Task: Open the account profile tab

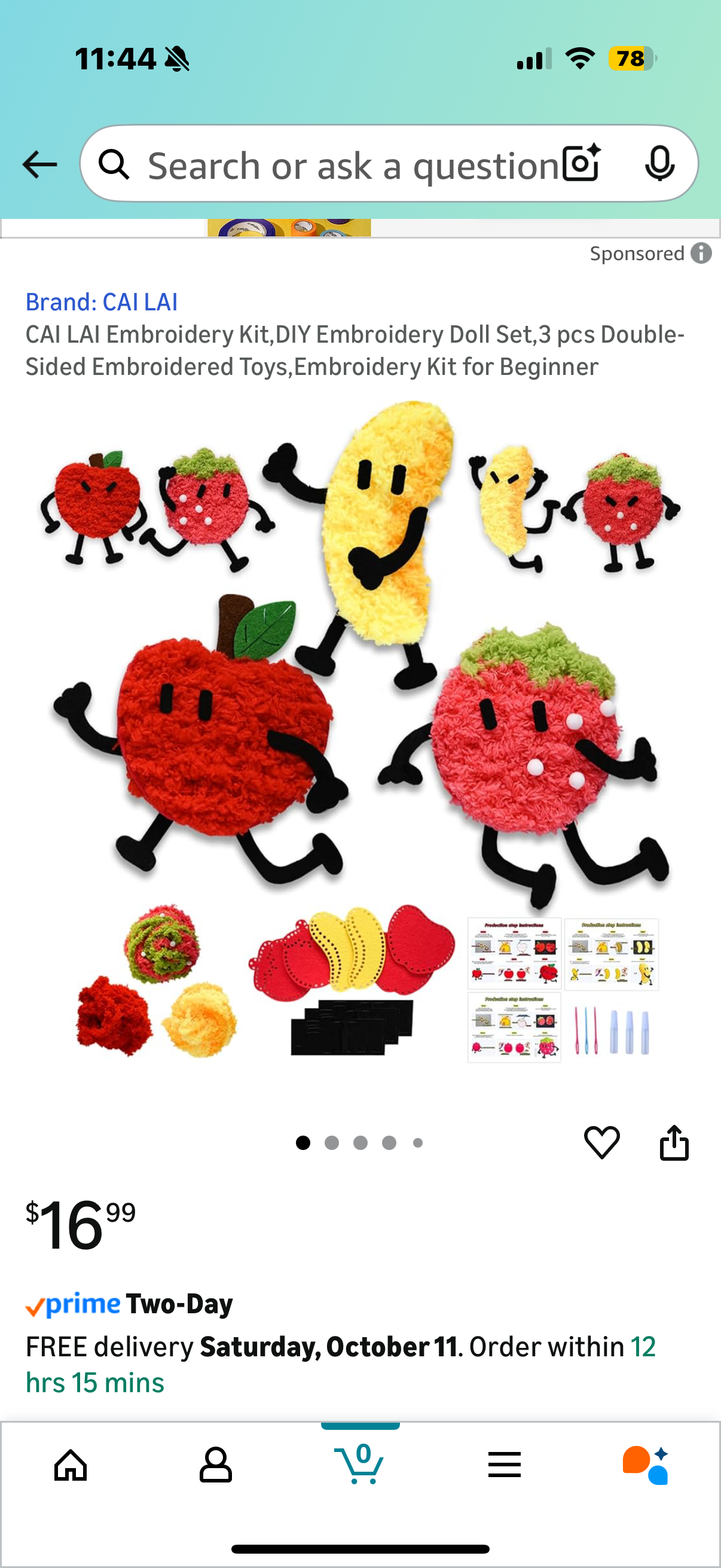Action: (215, 1465)
